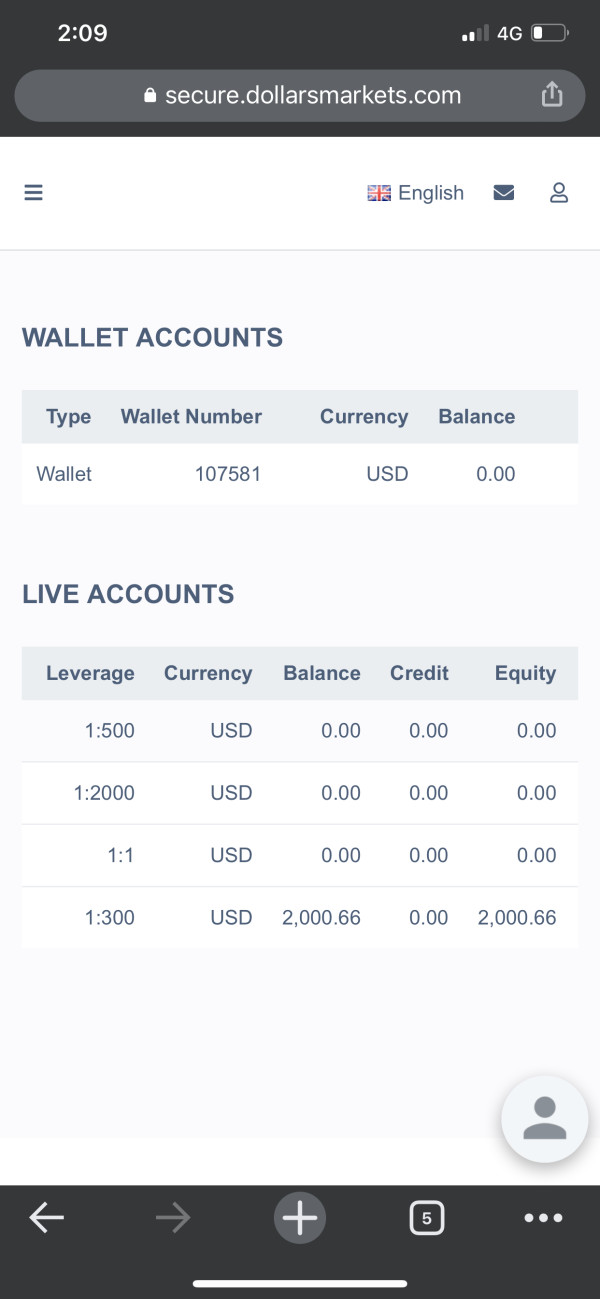Open the English language selector
Image resolution: width=600 pixels, height=1299 pixels.
(416, 193)
